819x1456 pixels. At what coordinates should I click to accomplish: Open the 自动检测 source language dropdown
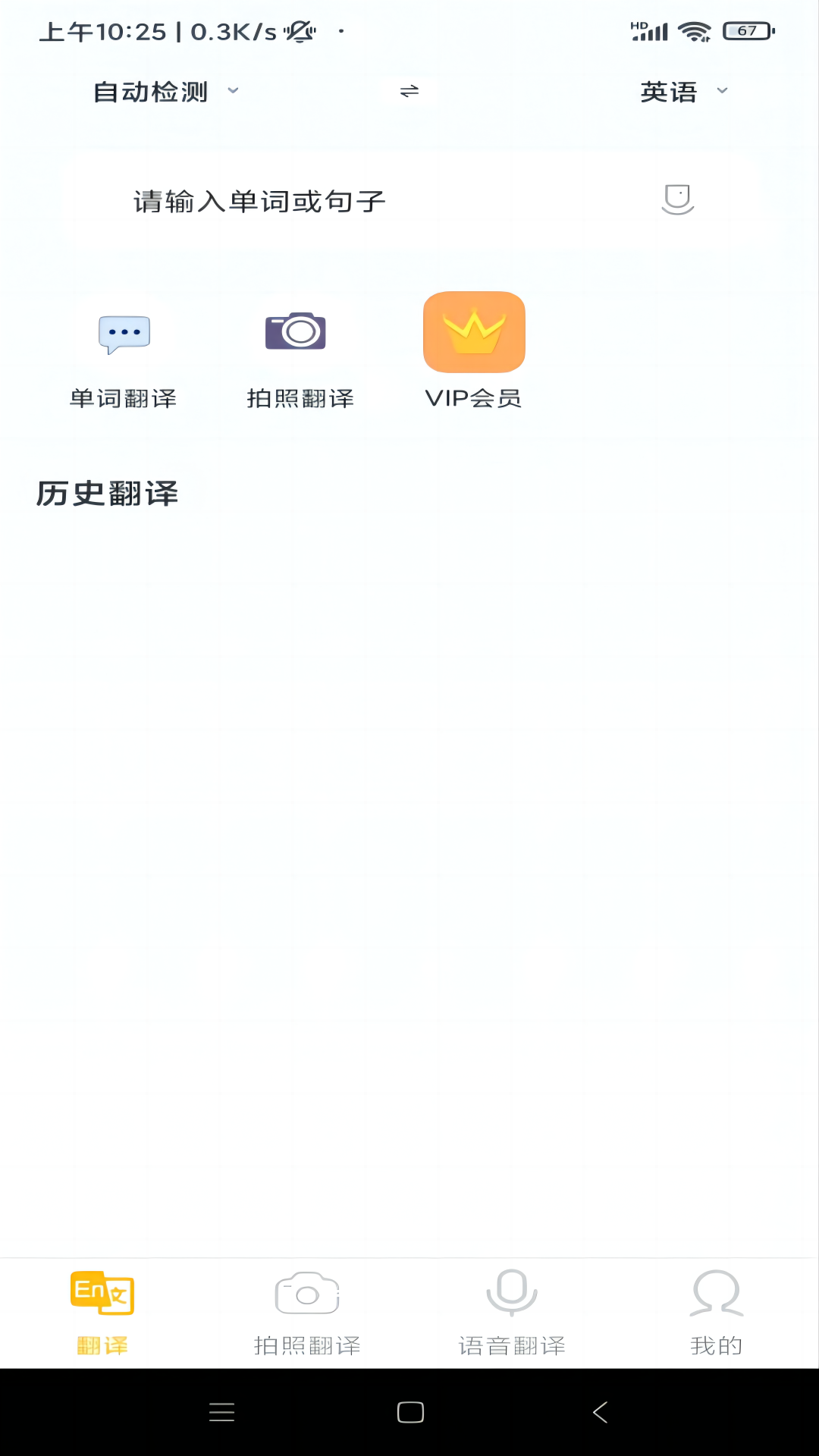[x=165, y=92]
